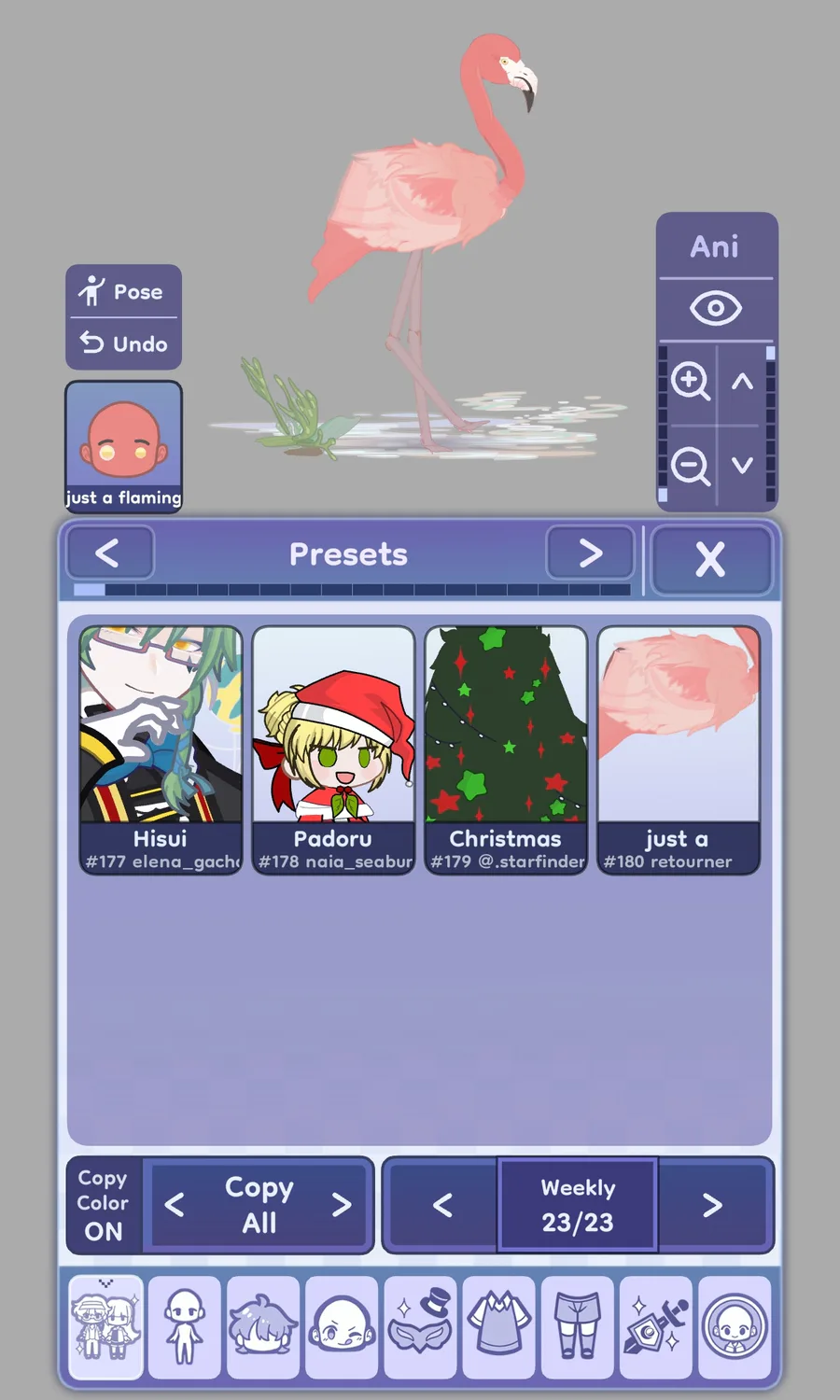Zoom out of the character view
The width and height of the screenshot is (840, 1400).
pos(690,465)
